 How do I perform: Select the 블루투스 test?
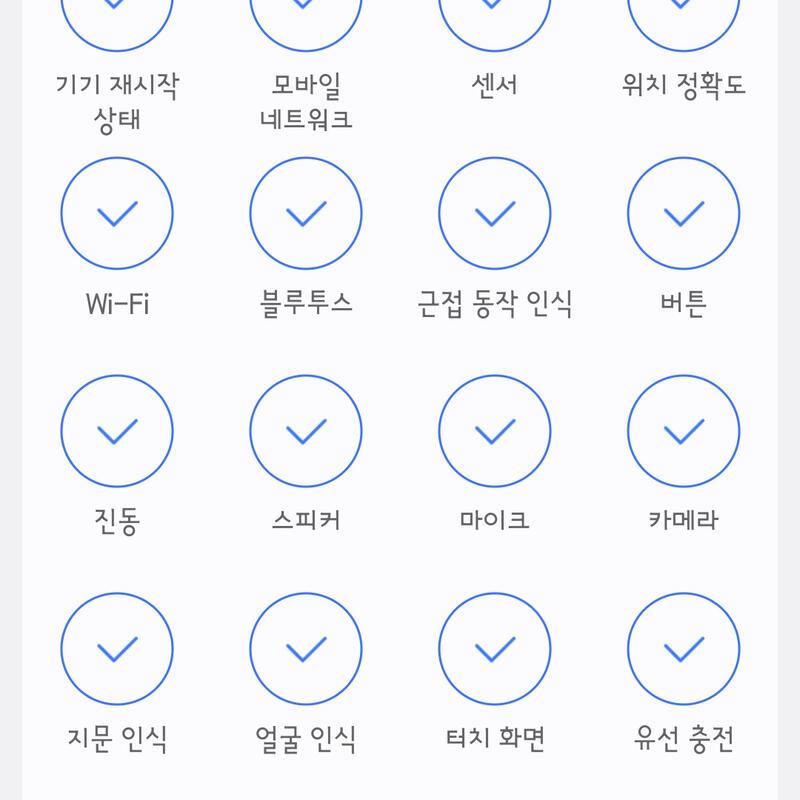306,214
